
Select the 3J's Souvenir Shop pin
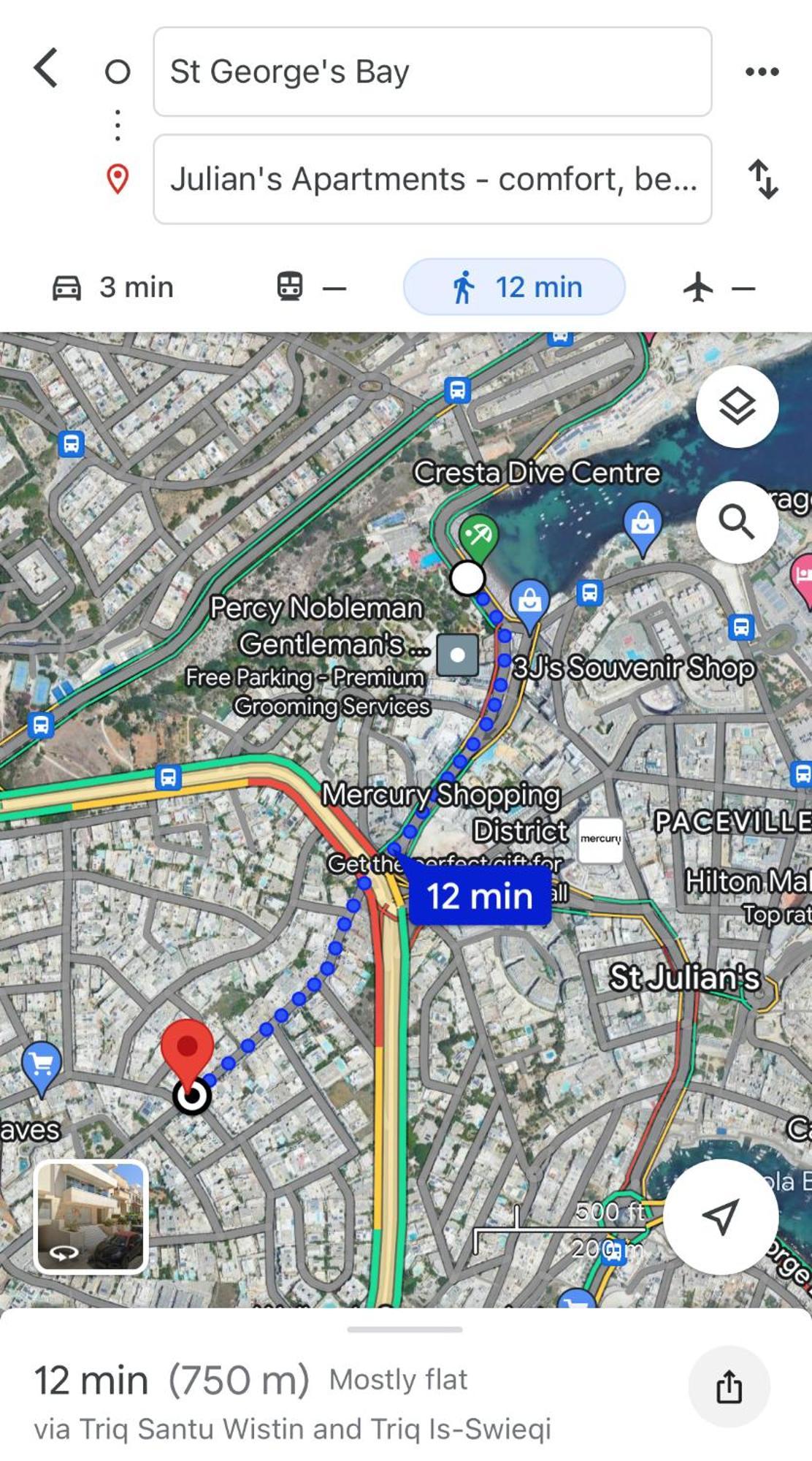click(x=529, y=602)
